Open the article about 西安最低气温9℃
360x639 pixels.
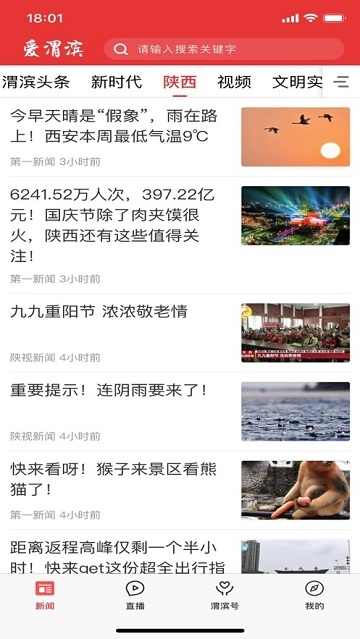(x=180, y=137)
